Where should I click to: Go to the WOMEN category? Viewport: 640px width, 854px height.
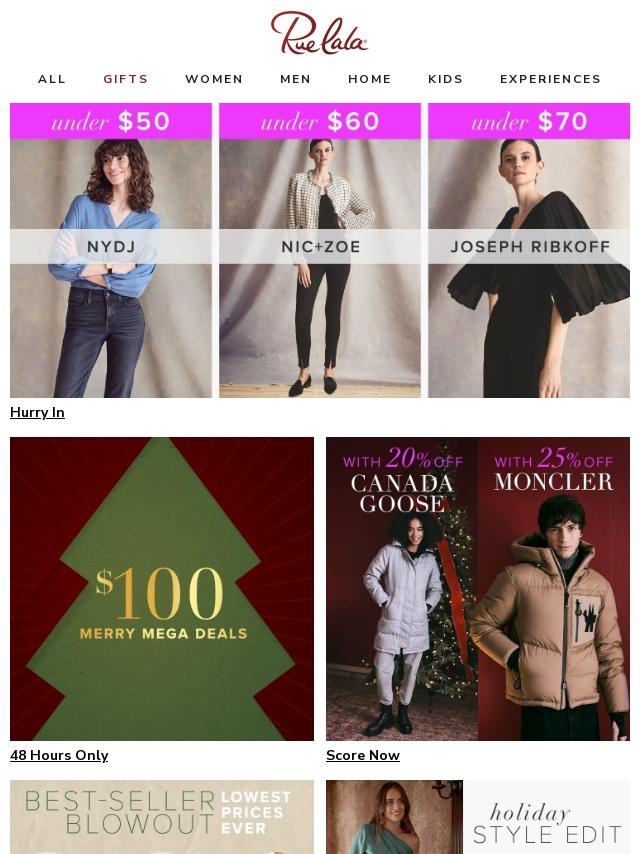point(214,79)
